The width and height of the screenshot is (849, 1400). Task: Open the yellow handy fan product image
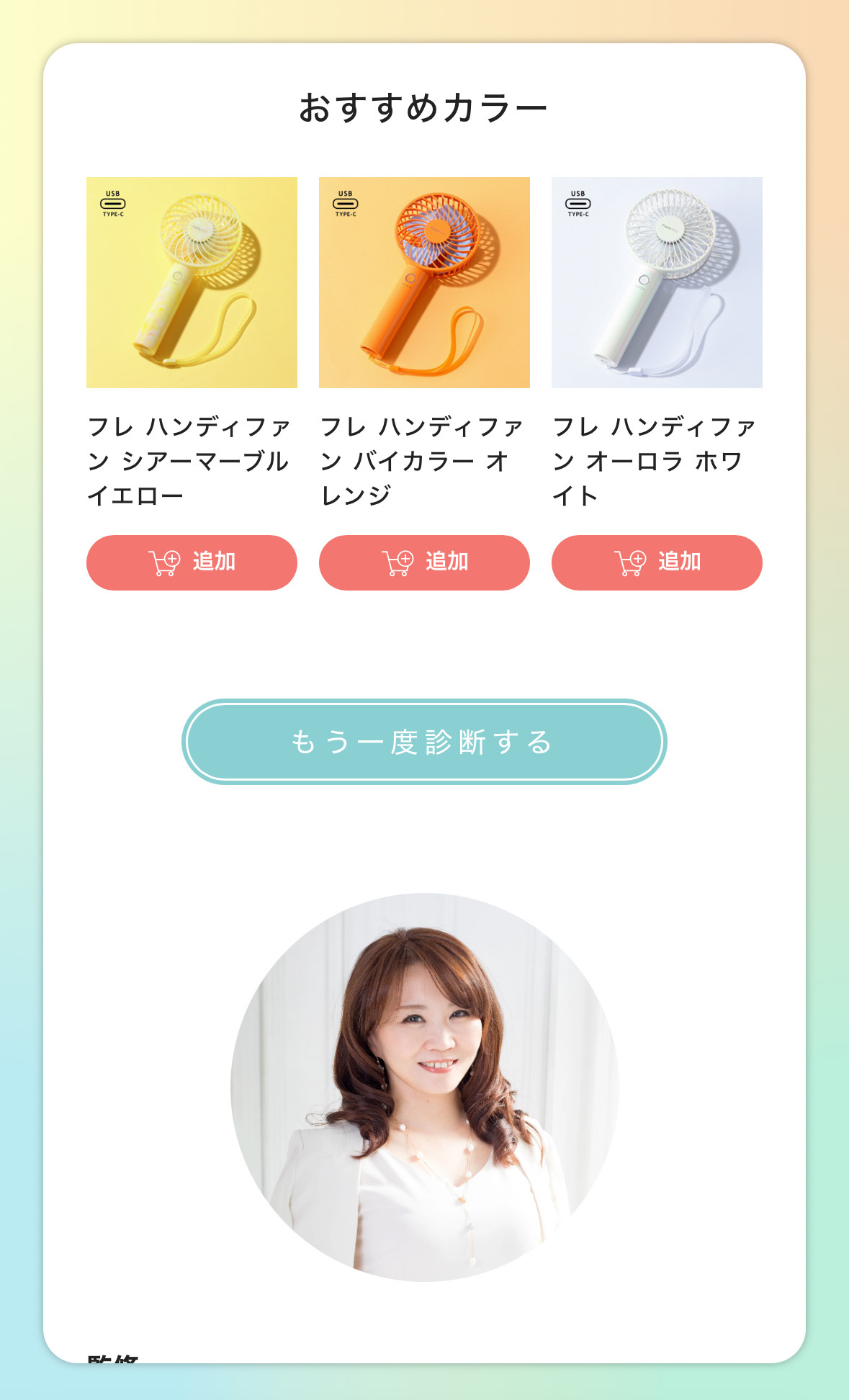tap(192, 282)
